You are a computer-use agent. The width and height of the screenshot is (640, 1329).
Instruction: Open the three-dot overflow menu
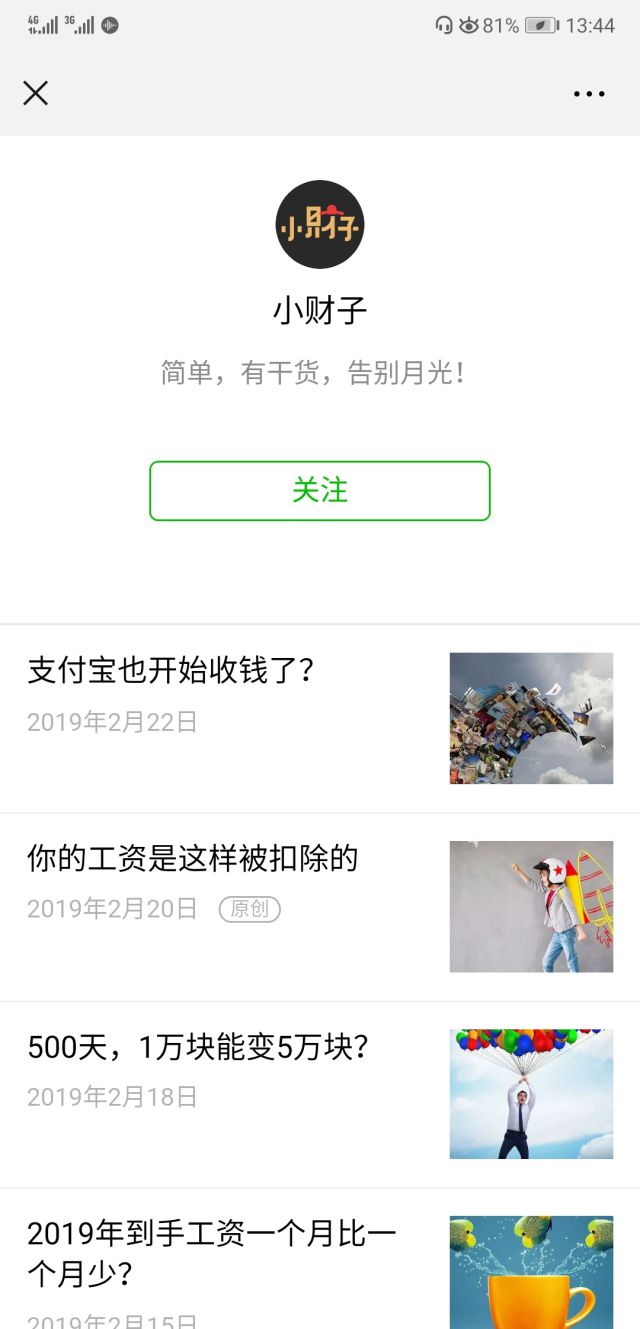pyautogui.click(x=589, y=94)
